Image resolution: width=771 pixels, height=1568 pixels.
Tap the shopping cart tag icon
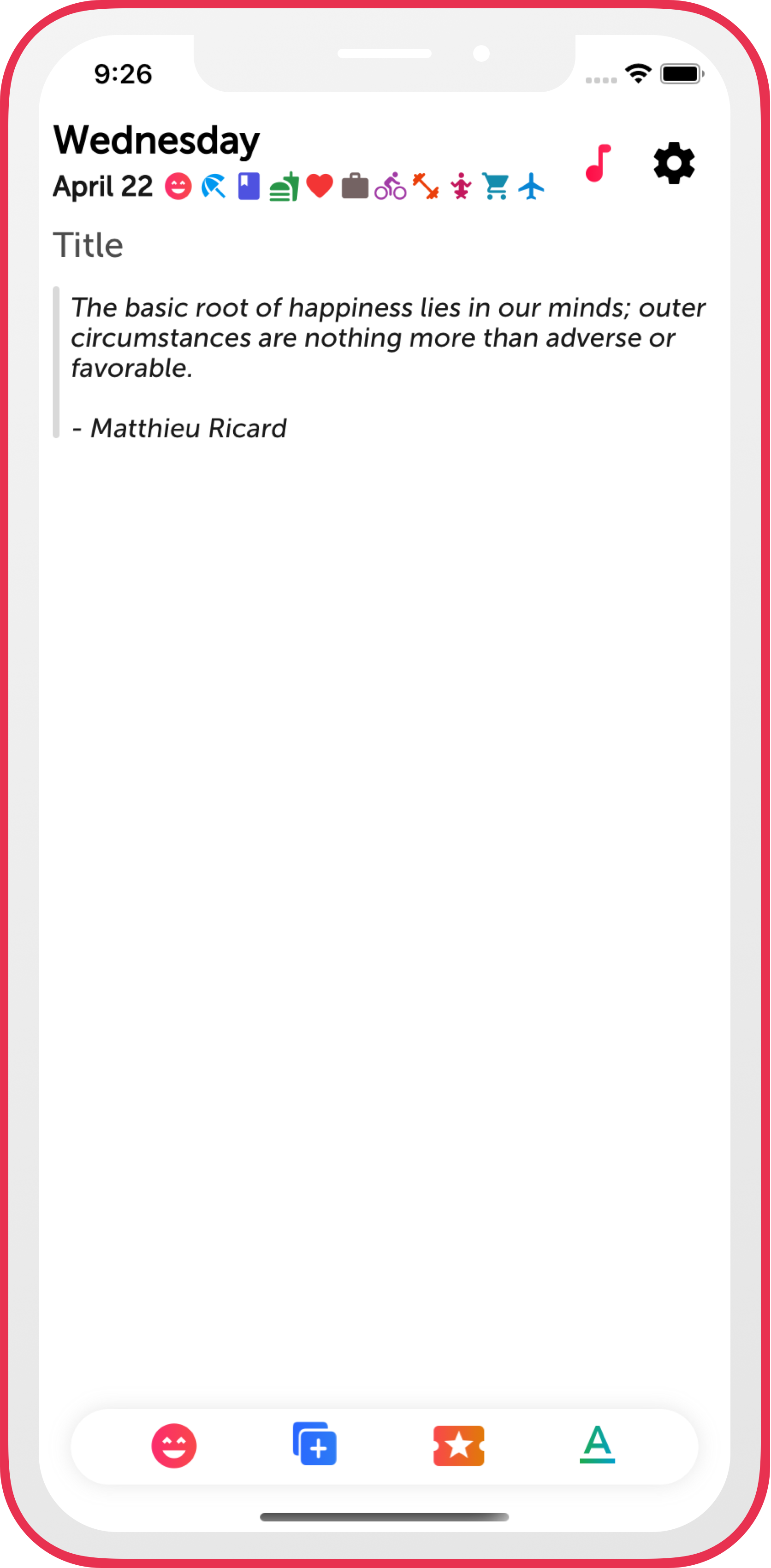point(496,186)
